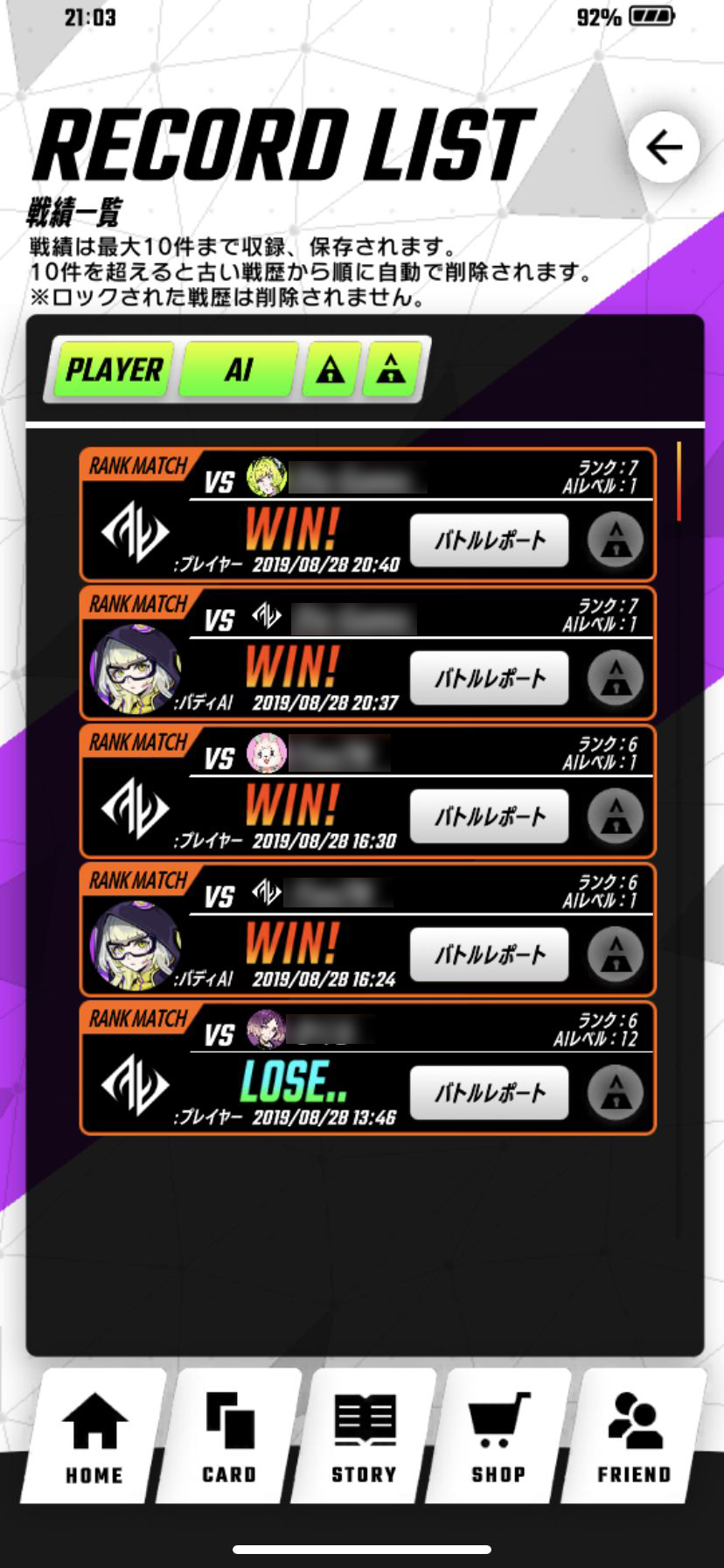Image resolution: width=724 pixels, height=1568 pixels.
Task: View battle report for the 13:46 loss
Action: tap(489, 1093)
